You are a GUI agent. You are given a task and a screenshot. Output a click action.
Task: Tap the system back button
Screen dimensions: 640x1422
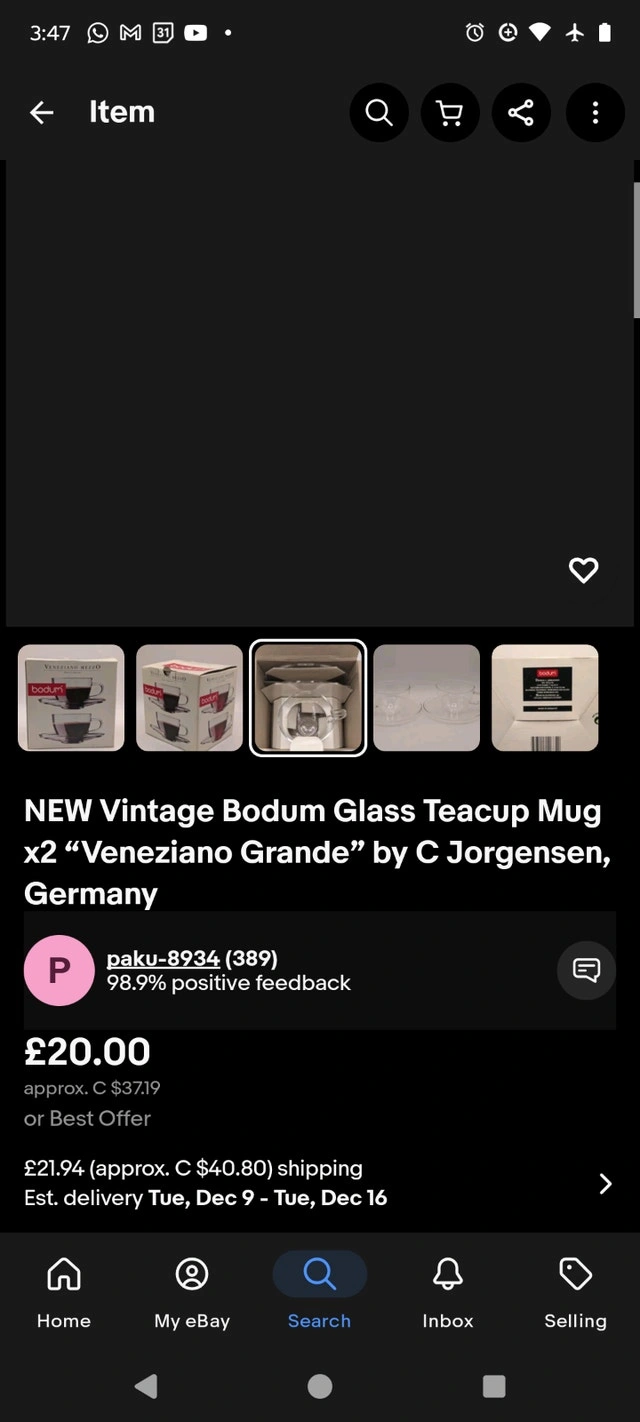click(146, 1385)
